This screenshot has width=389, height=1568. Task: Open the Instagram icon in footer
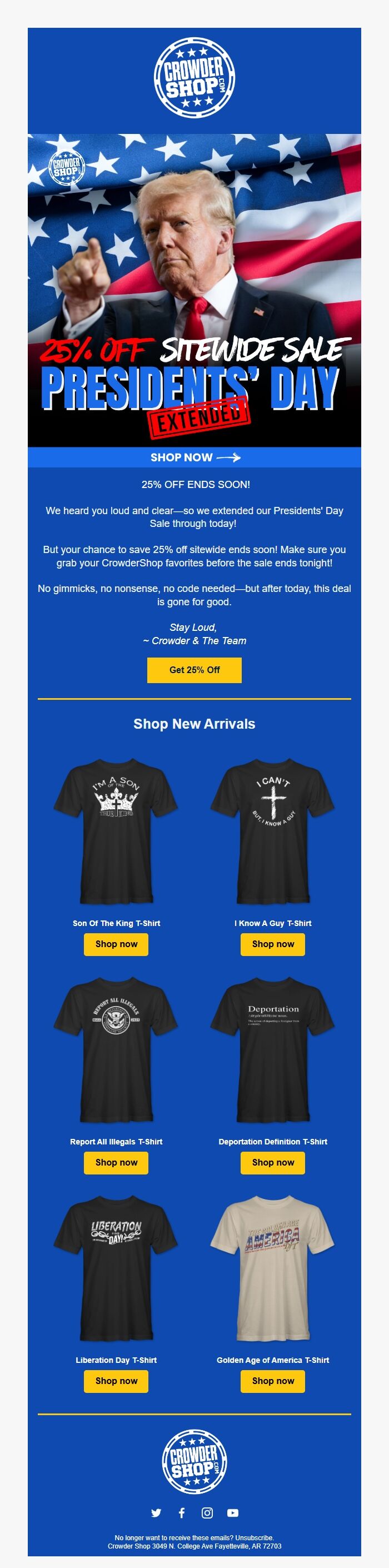pyautogui.click(x=207, y=1512)
